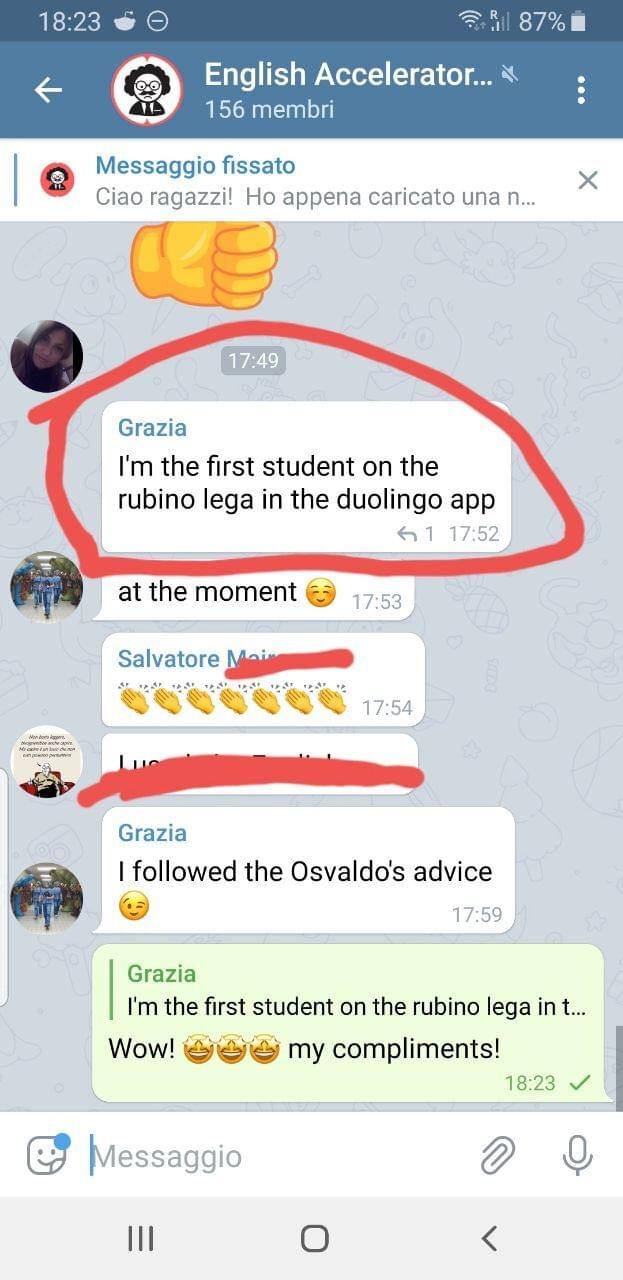Open Salvatore's profile from his name
623x1280 pixels.
170,659
